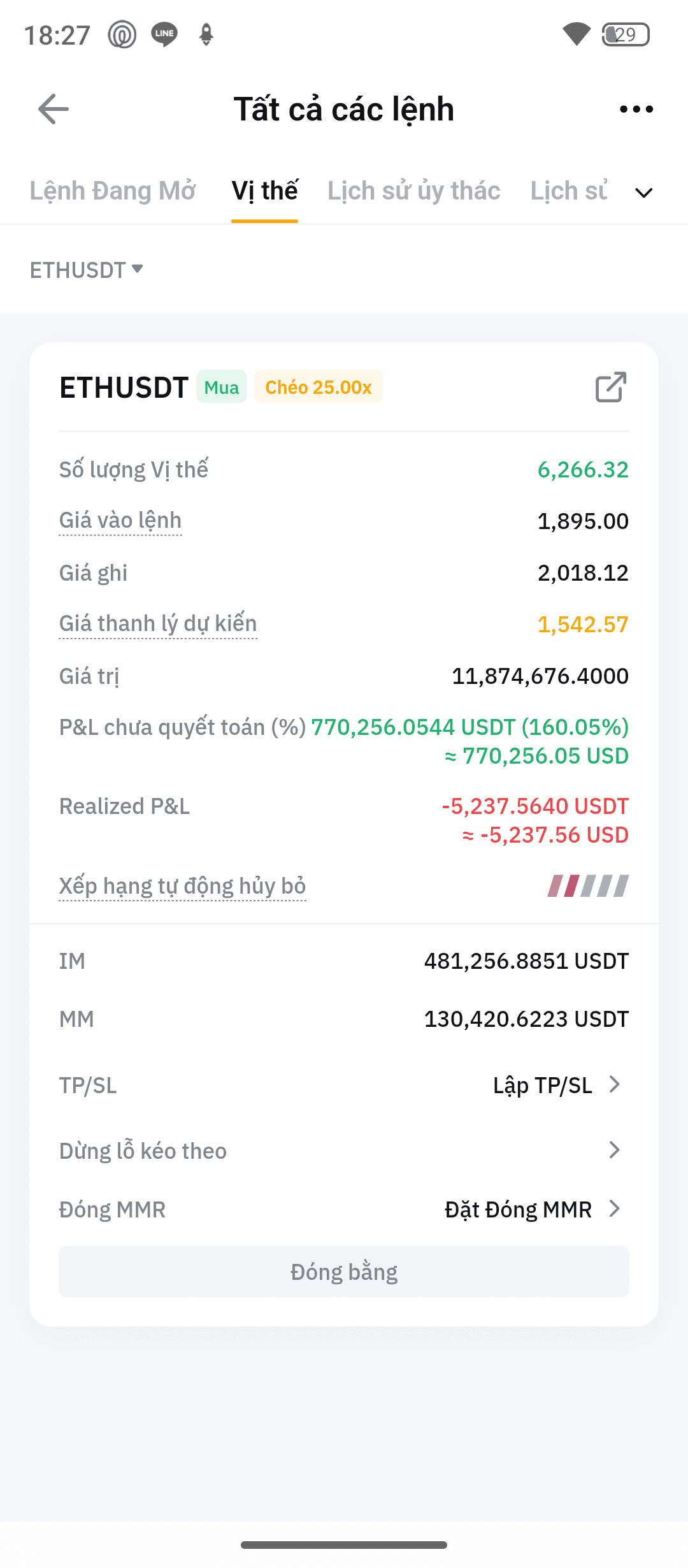Select the Vị thế tab

click(264, 191)
